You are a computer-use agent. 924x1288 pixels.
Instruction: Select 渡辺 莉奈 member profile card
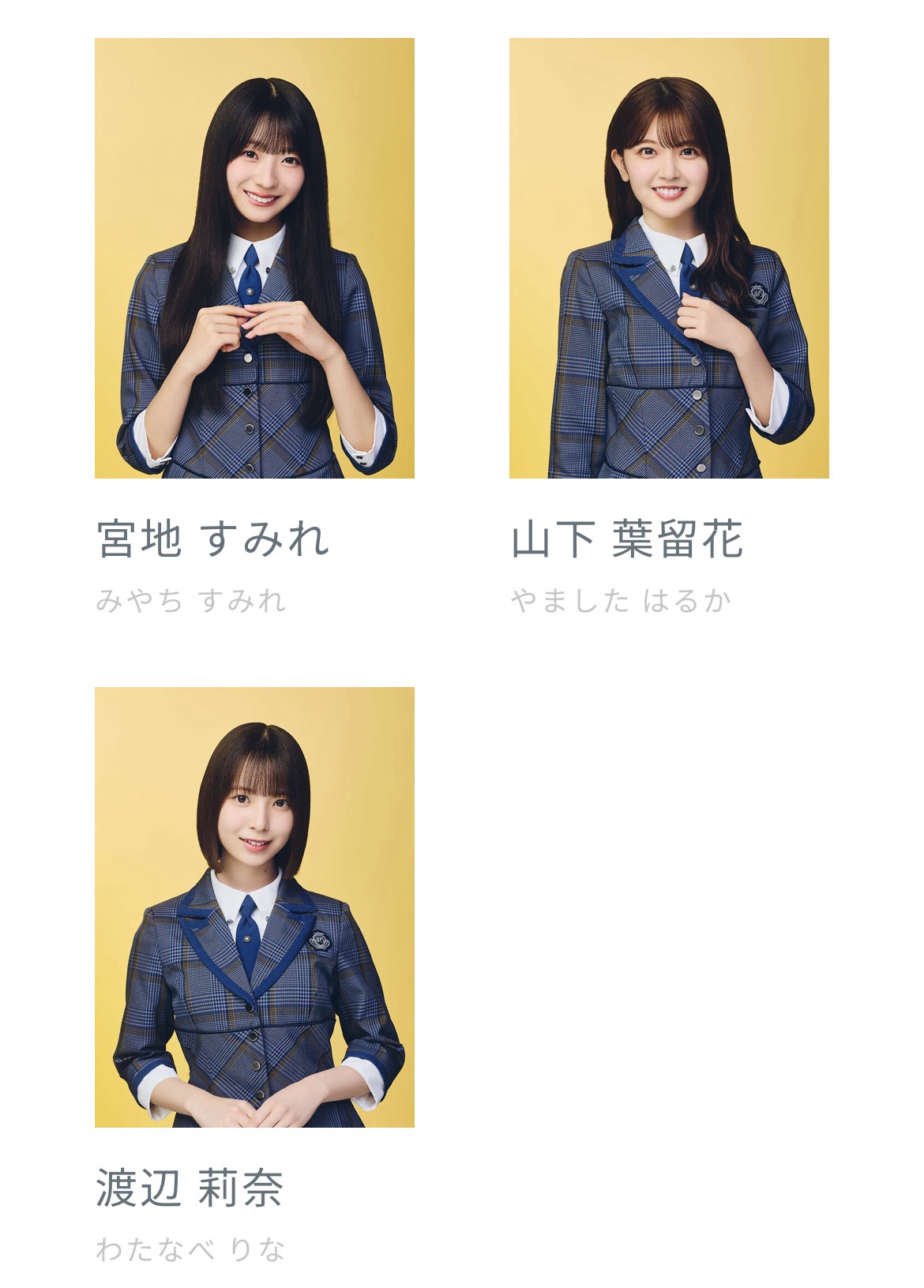[x=254, y=907]
